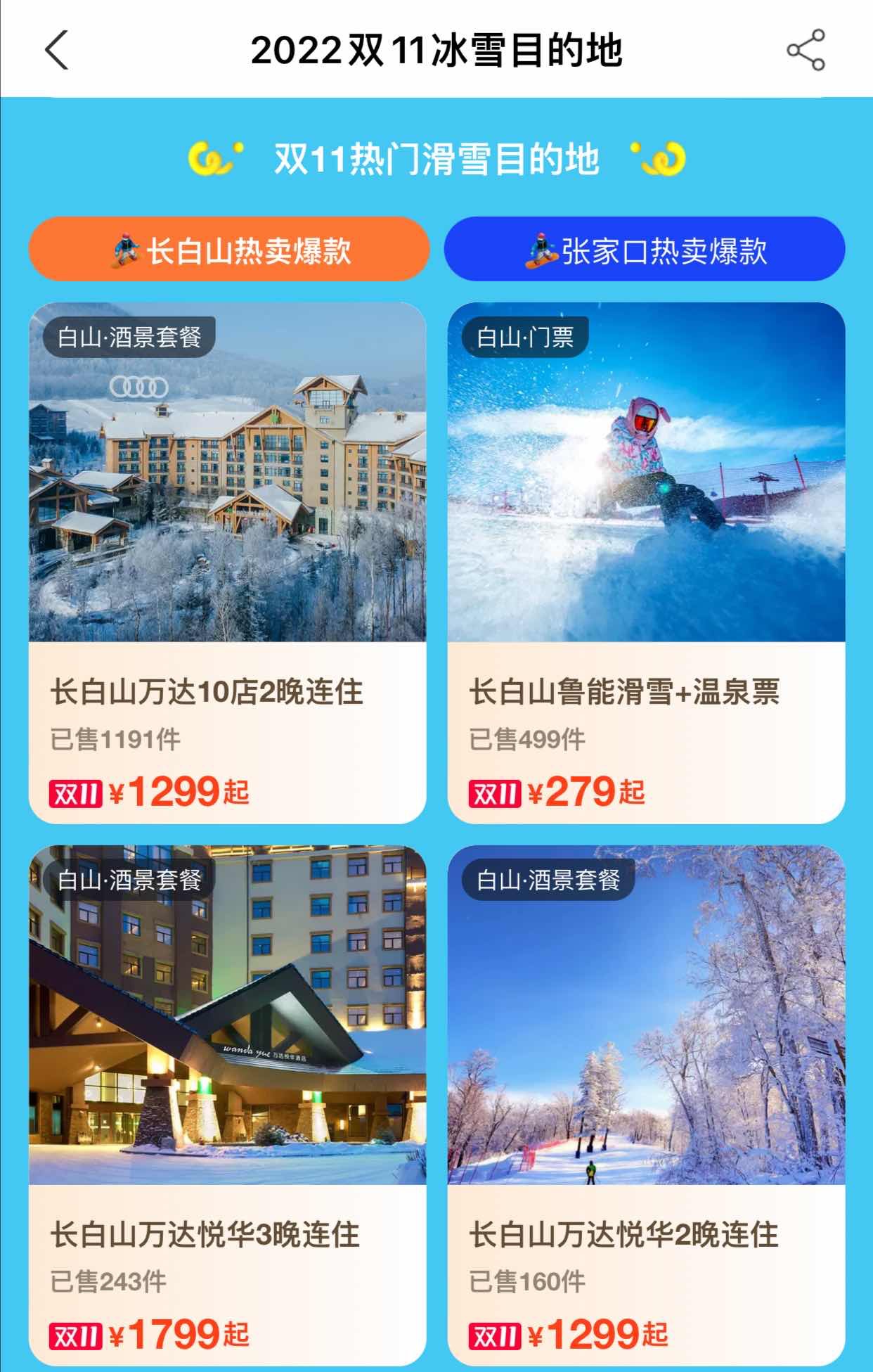Screen dimensions: 873x1372
Task: Share this 双11冰雪目的地 page
Action: tap(806, 50)
